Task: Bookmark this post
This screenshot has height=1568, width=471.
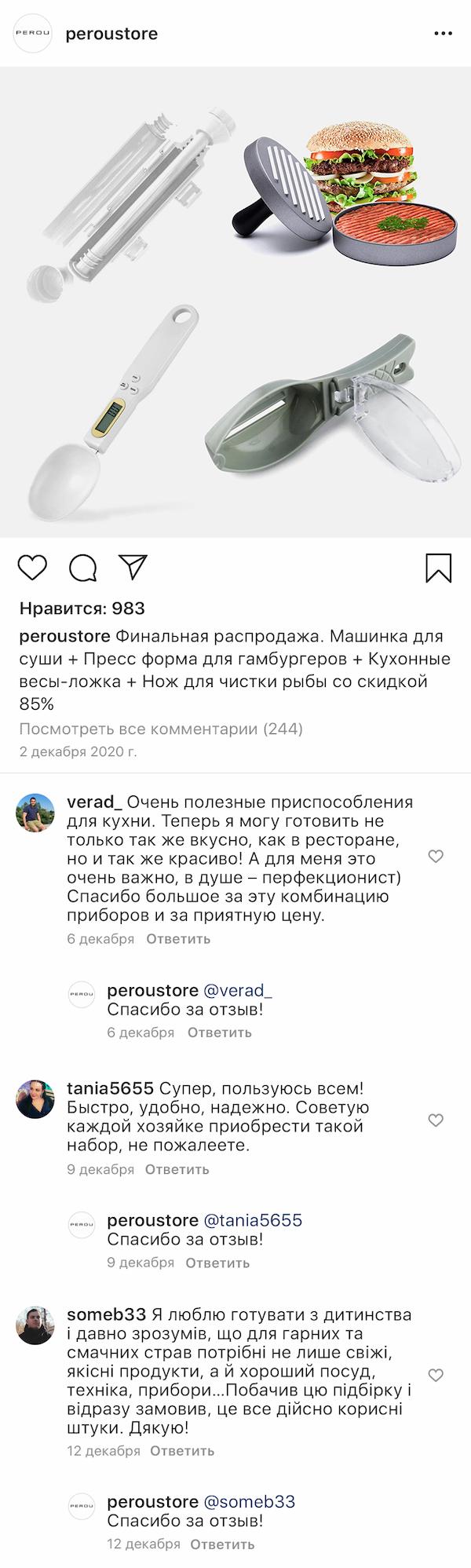Action: click(x=438, y=568)
